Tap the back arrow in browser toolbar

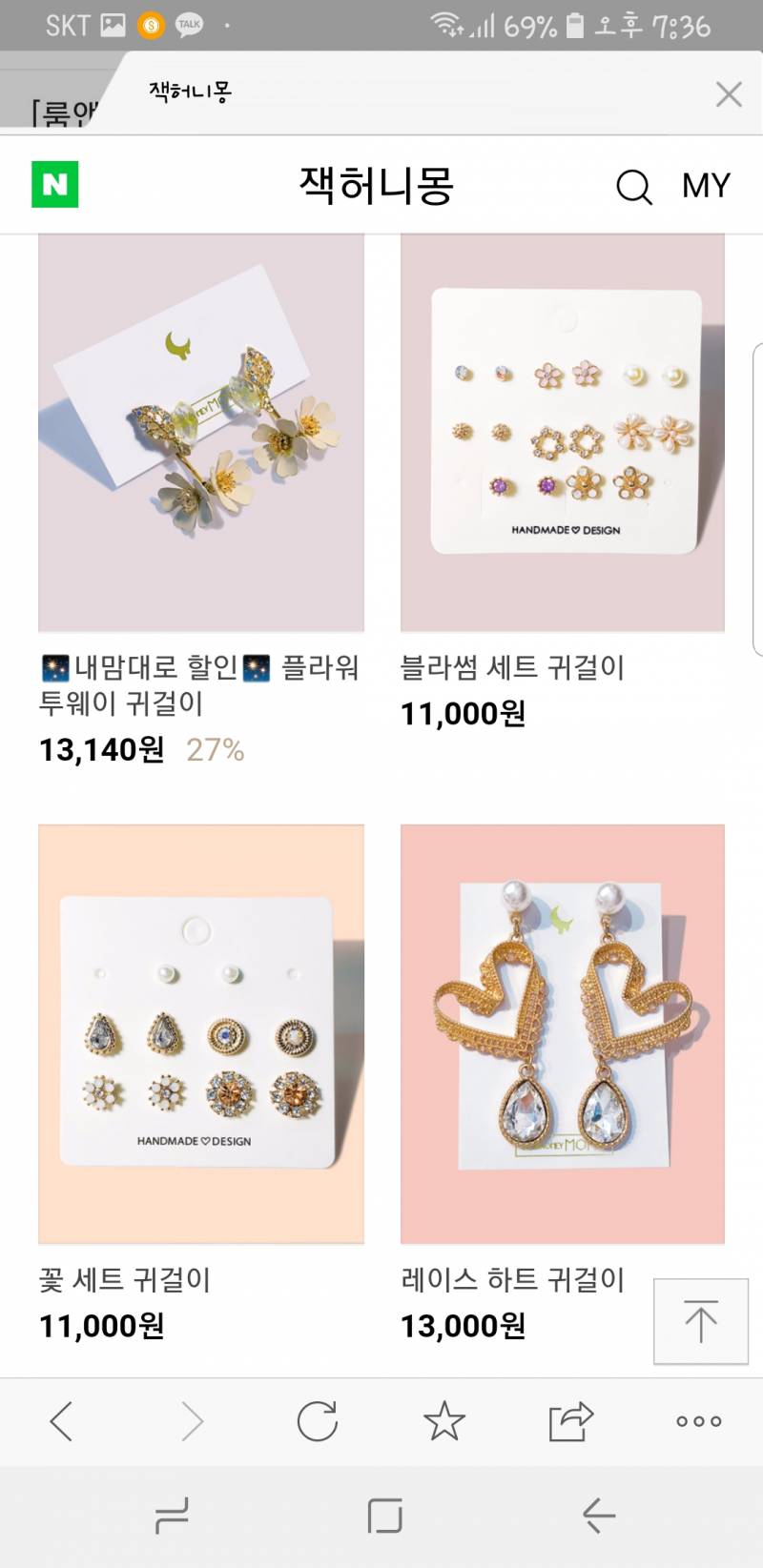pos(61,1421)
